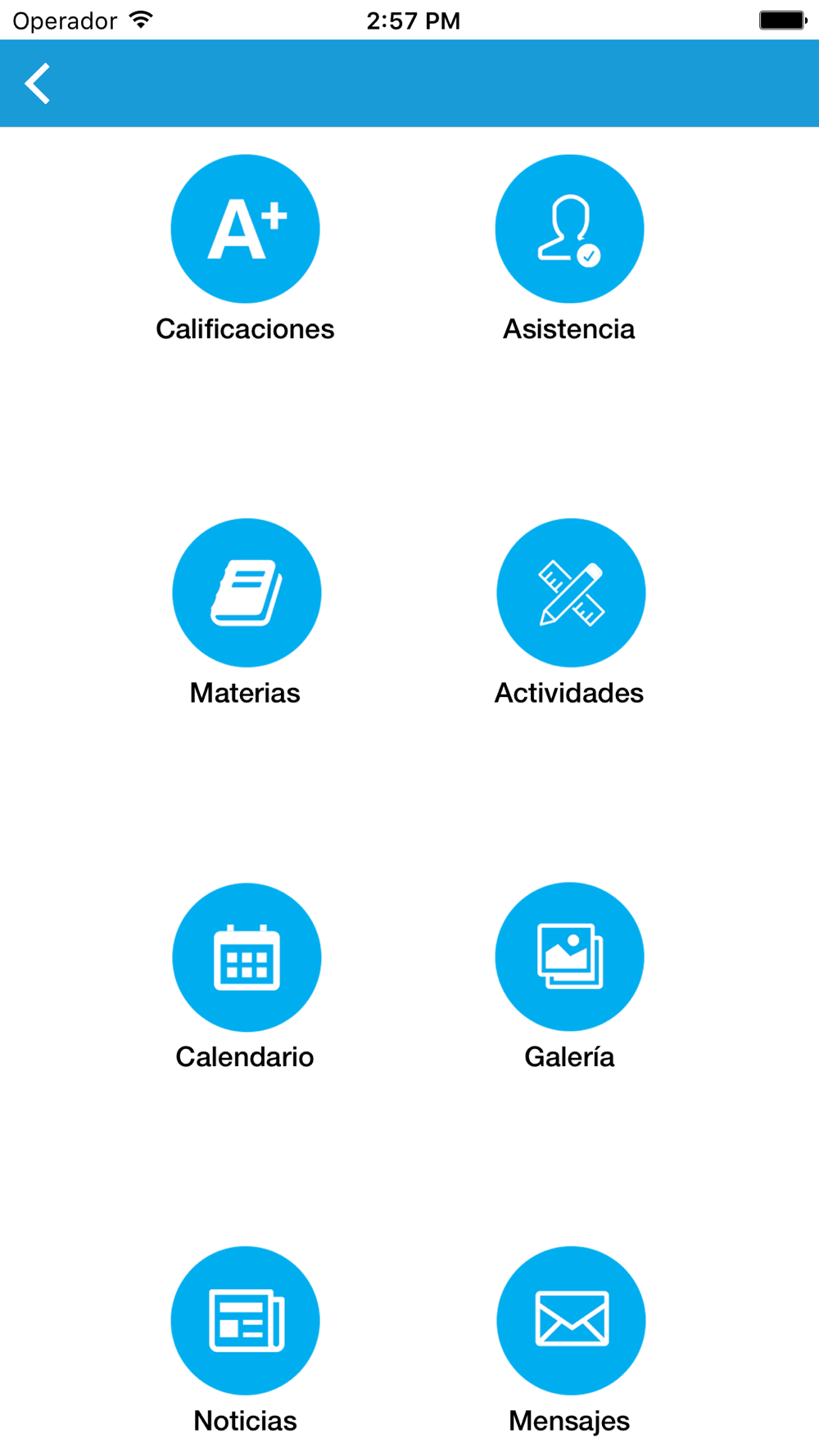Go back using the top-left arrow

(38, 84)
